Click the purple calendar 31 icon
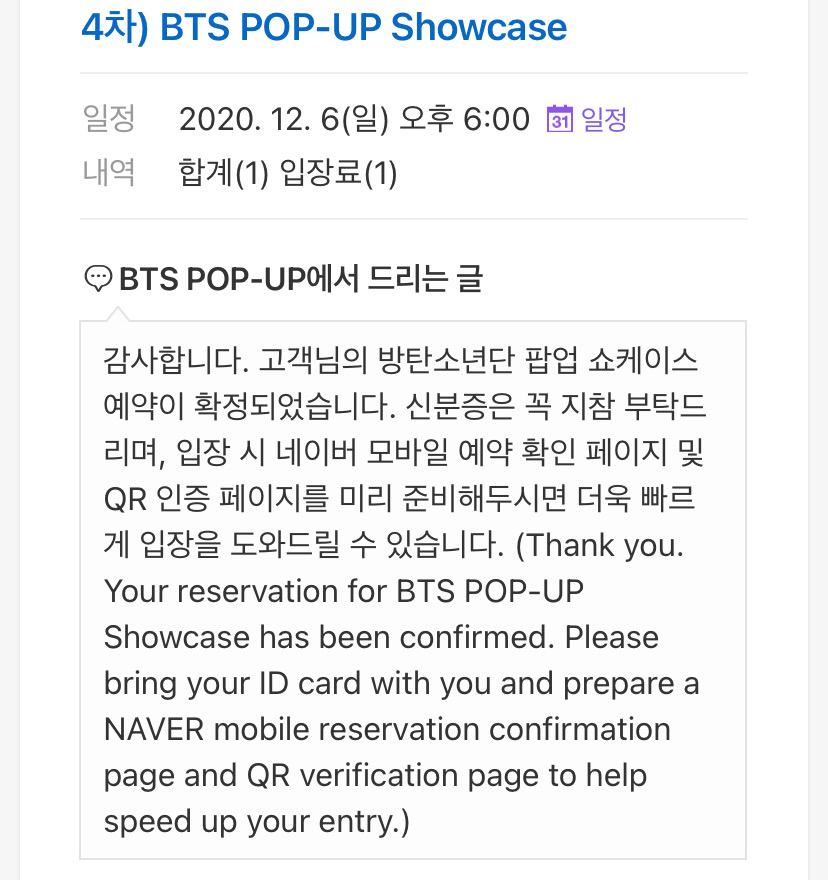This screenshot has height=880, width=828. coord(561,118)
